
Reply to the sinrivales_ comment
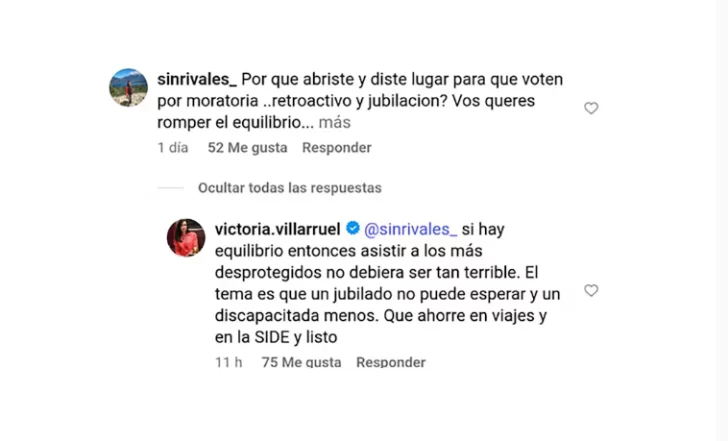(x=336, y=148)
